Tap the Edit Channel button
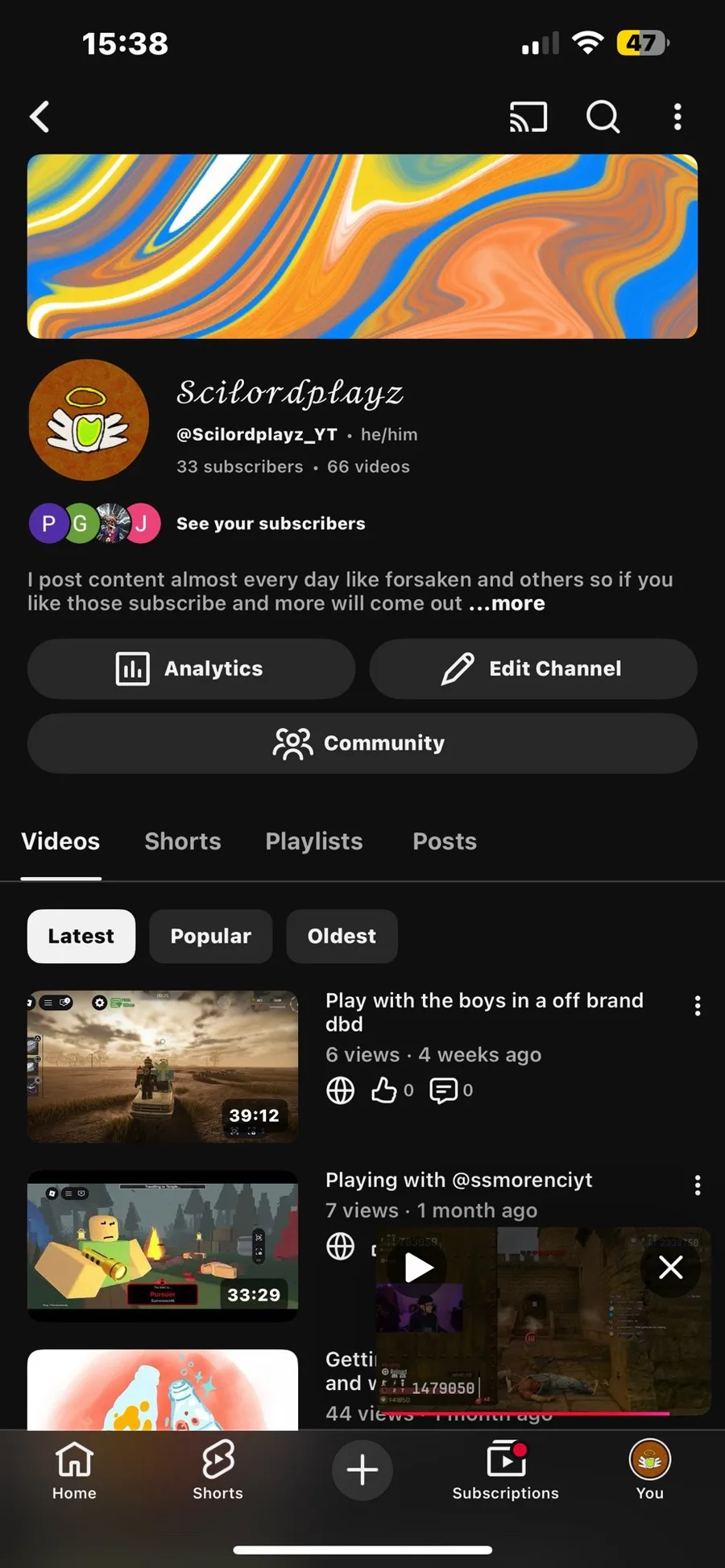Image resolution: width=725 pixels, height=1568 pixels. (x=533, y=668)
